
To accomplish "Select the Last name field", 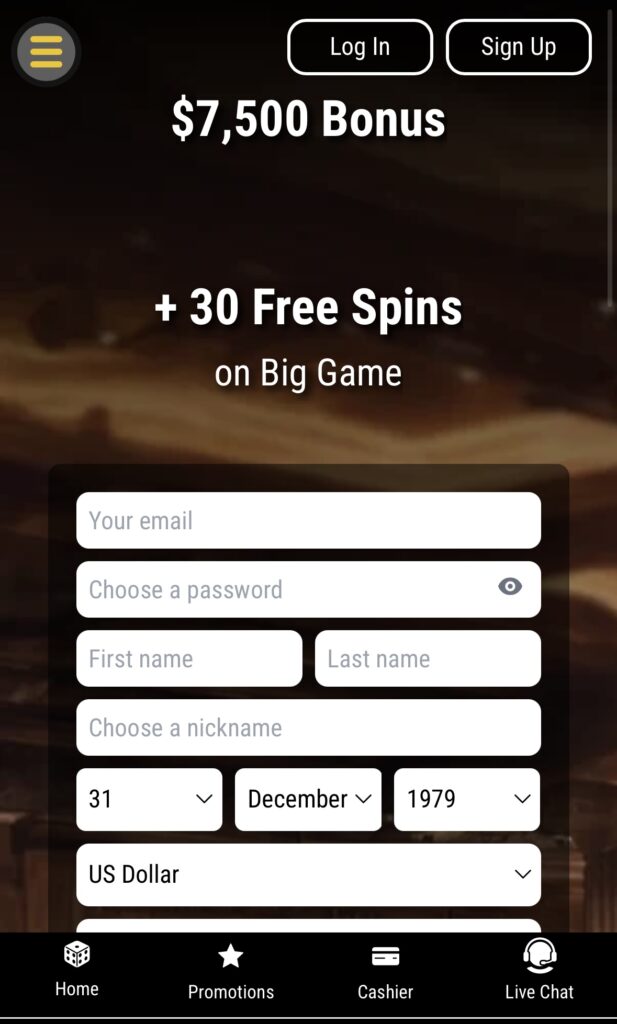I will pyautogui.click(x=428, y=658).
